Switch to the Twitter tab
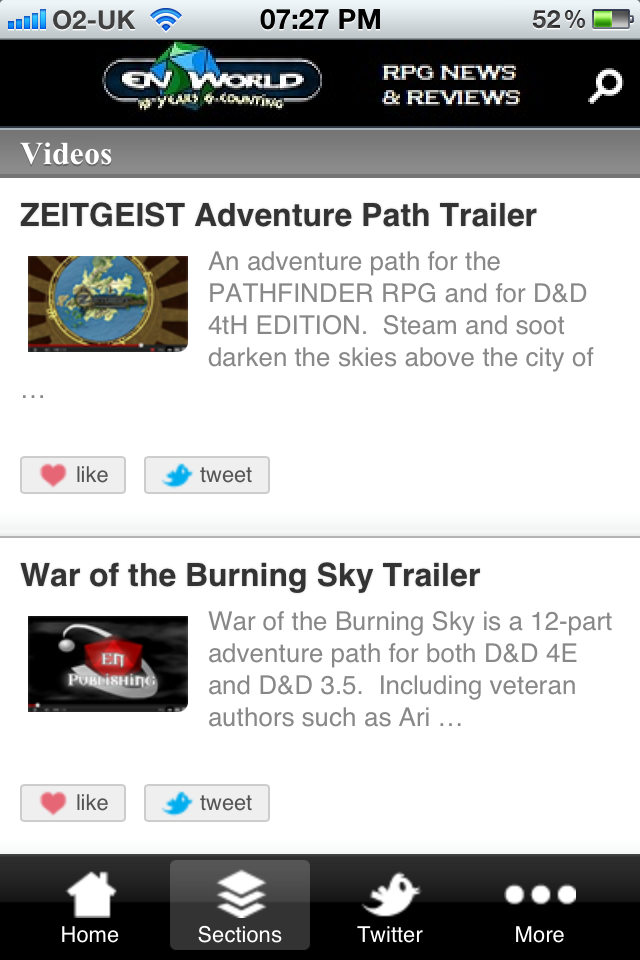This screenshot has height=960, width=640. pyautogui.click(x=390, y=907)
